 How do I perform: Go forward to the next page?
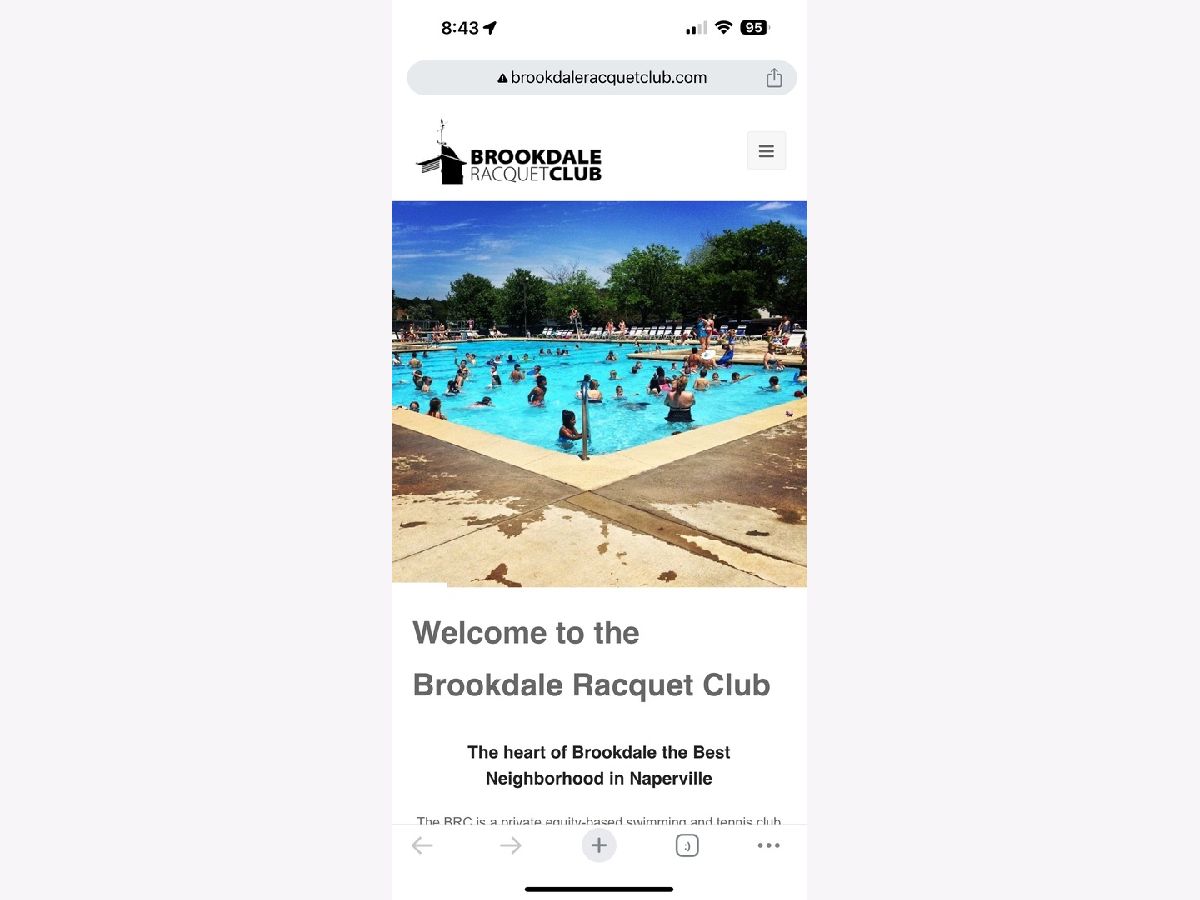(511, 846)
